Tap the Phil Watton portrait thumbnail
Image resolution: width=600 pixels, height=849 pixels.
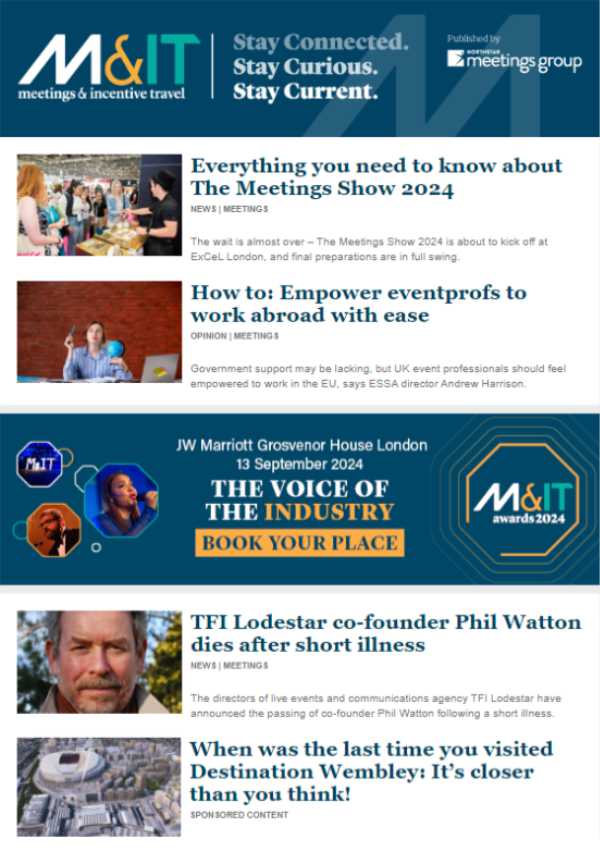[99, 661]
